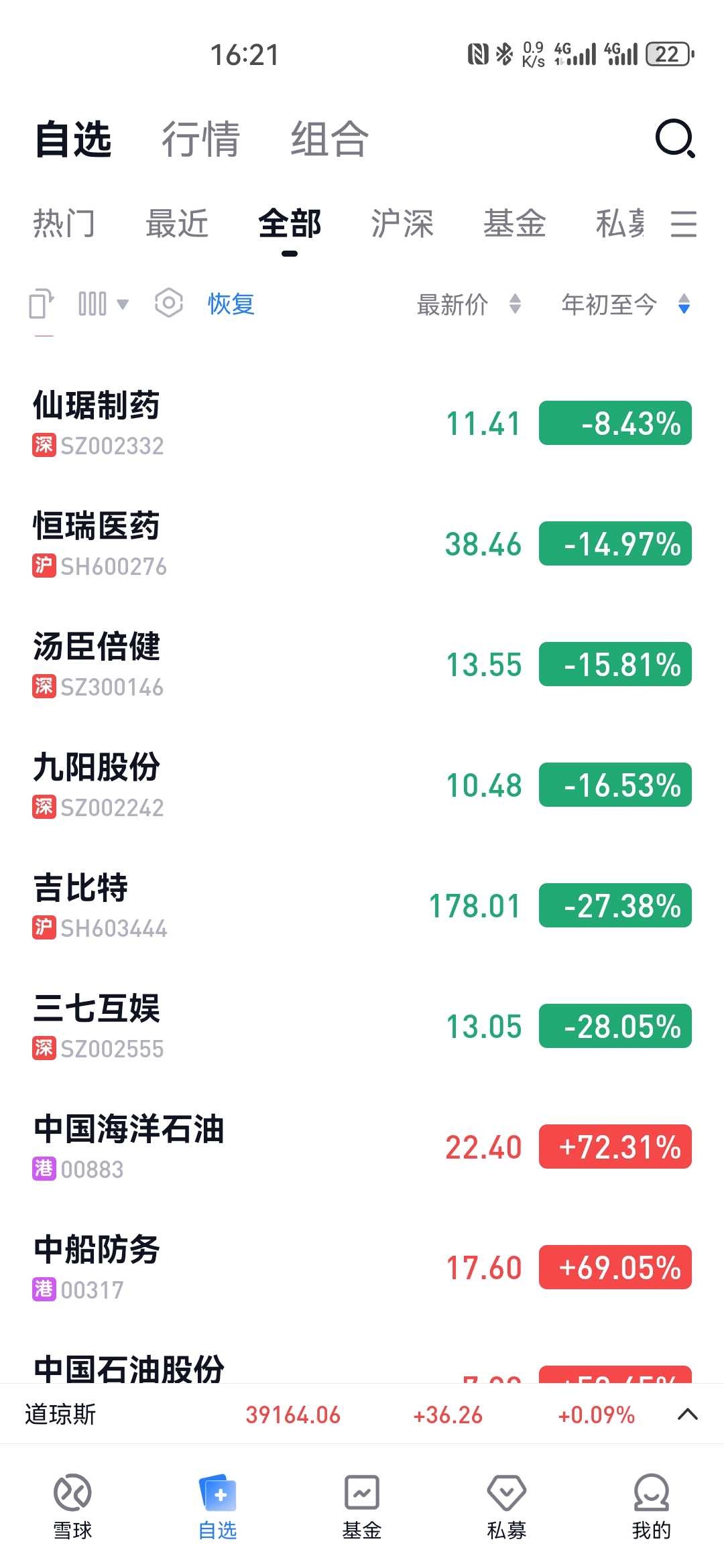Open 仙琚制药 stock details
Viewport: 724px width, 1568px height.
click(x=362, y=423)
